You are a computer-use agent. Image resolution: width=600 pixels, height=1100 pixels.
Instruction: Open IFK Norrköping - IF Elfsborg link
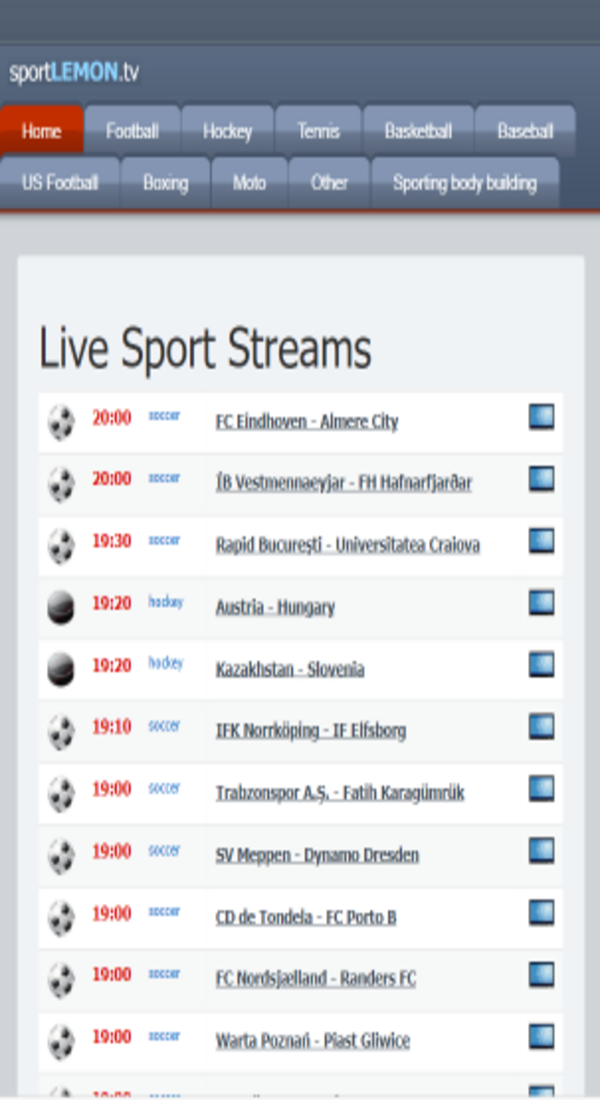tap(311, 731)
